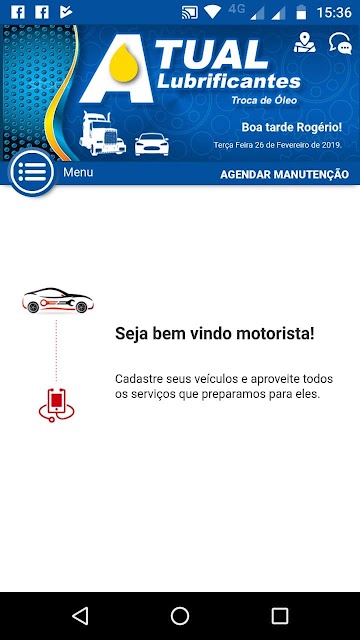This screenshot has height=640, width=360.
Task: Go to the Android home screen
Action: click(180, 616)
